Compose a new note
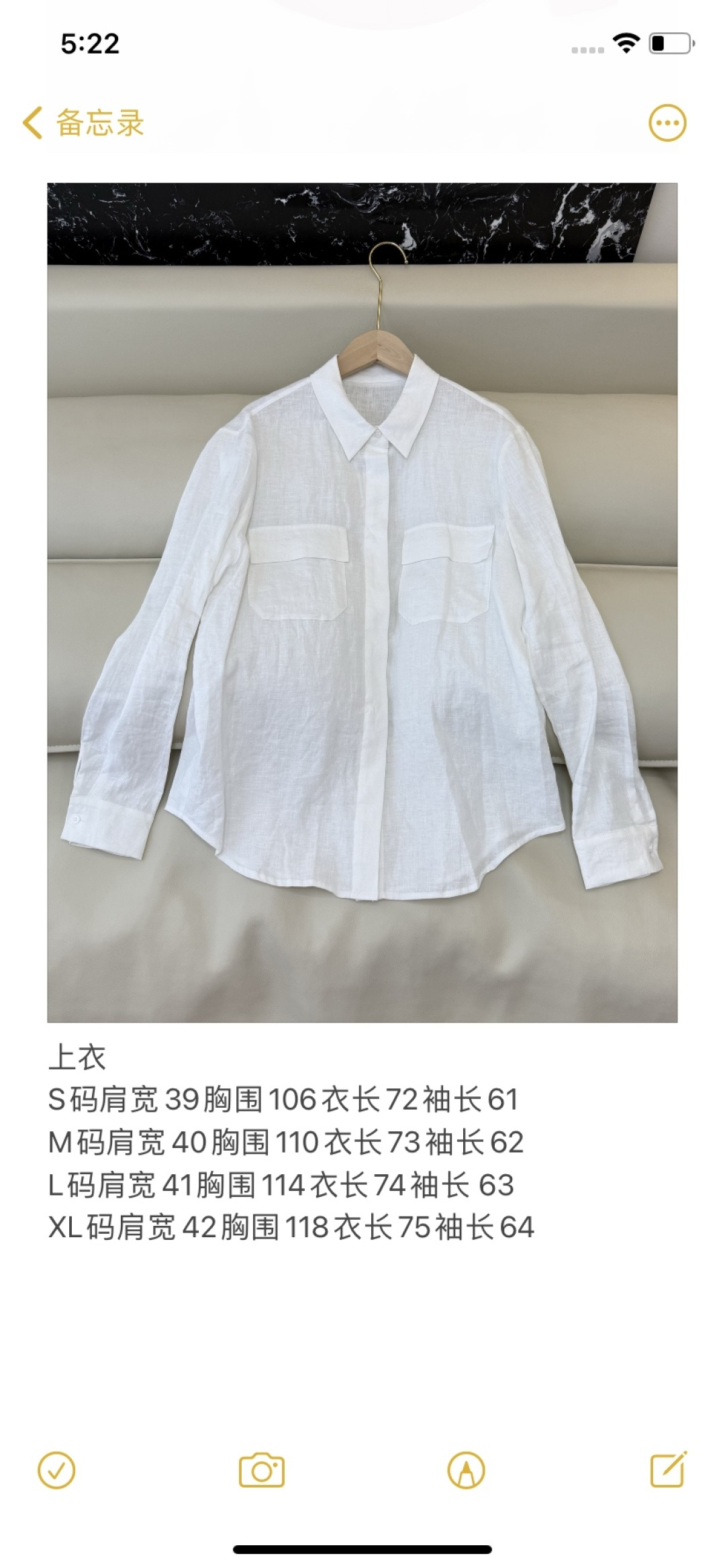This screenshot has width=725, height=1568. click(x=669, y=1470)
